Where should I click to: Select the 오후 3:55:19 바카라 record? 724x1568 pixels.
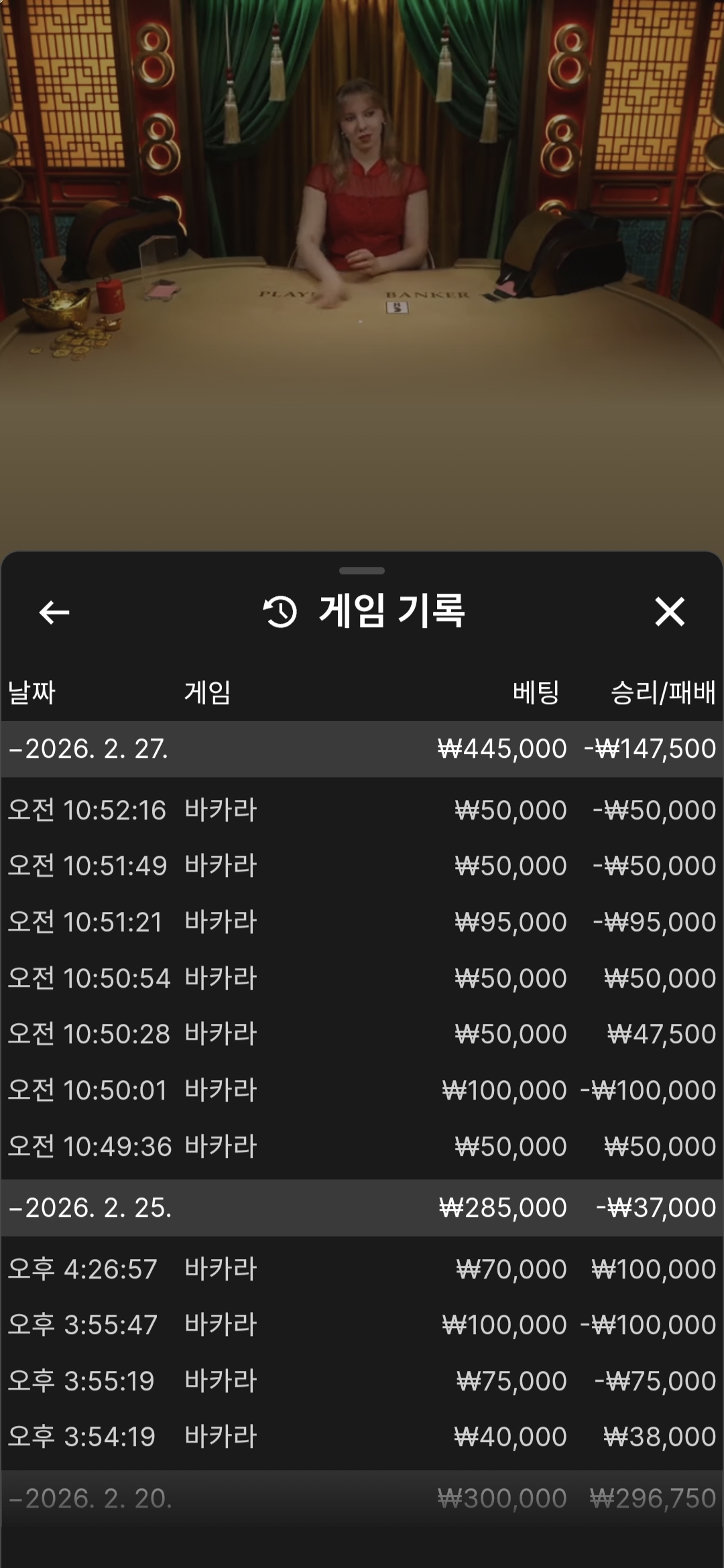(x=362, y=1381)
